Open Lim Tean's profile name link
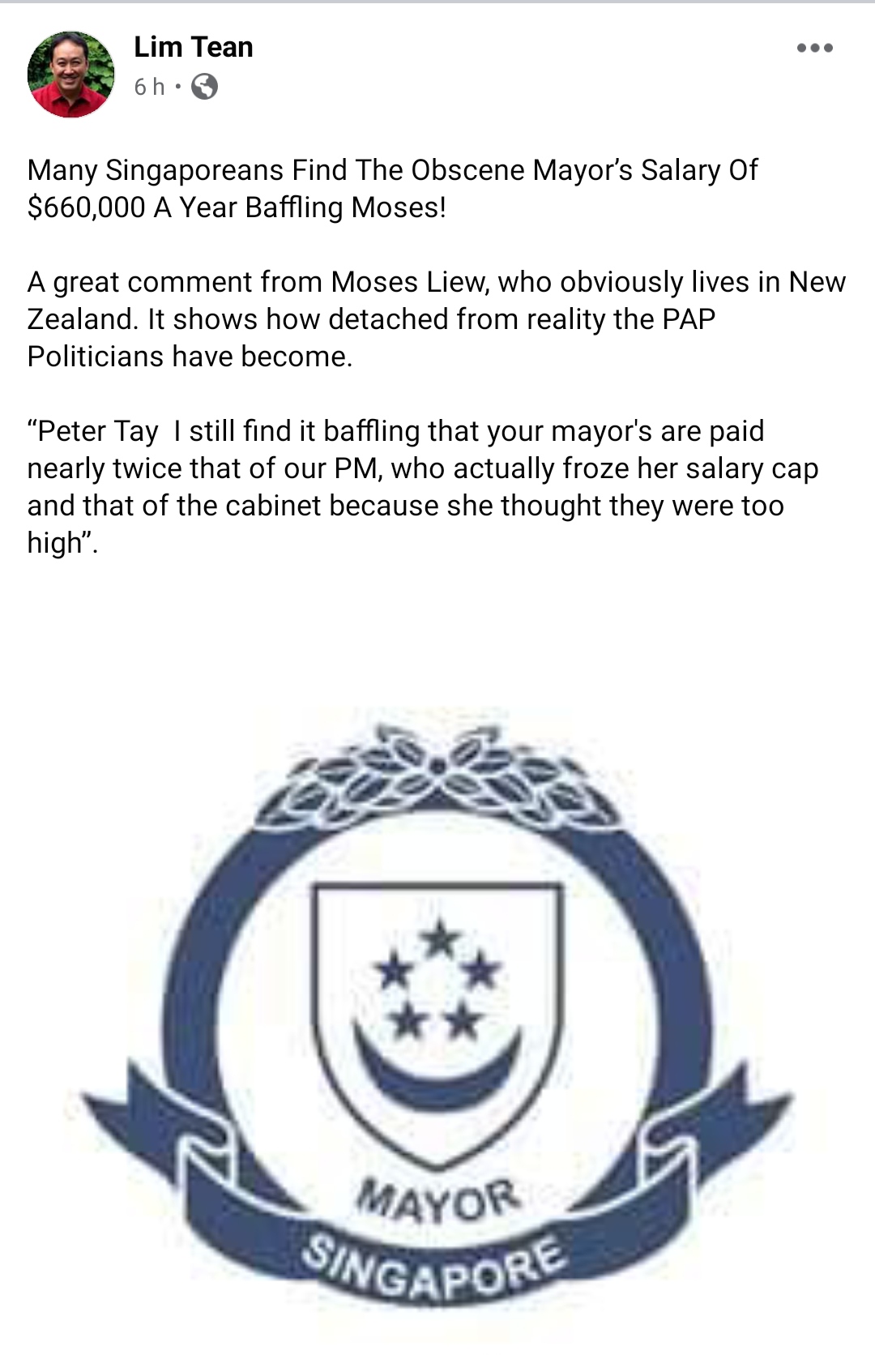875x1372 pixels. (193, 47)
